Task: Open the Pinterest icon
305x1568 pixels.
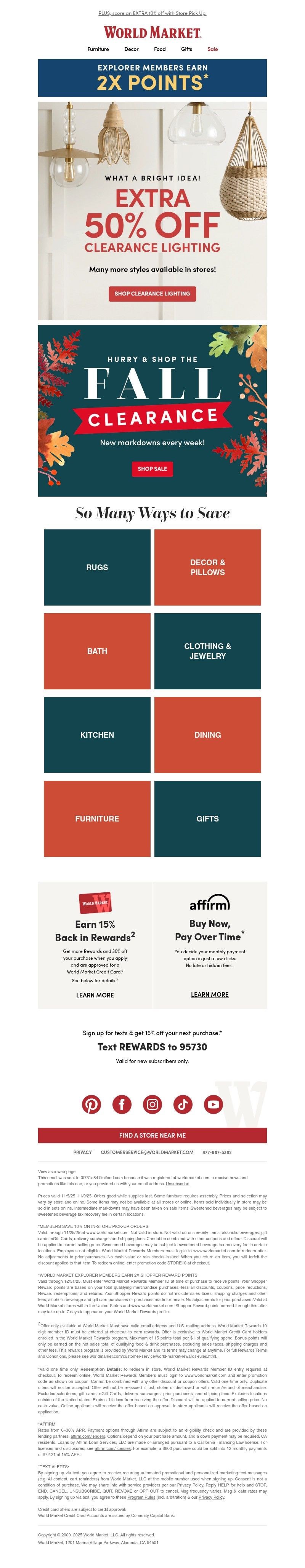Action: [x=91, y=1104]
